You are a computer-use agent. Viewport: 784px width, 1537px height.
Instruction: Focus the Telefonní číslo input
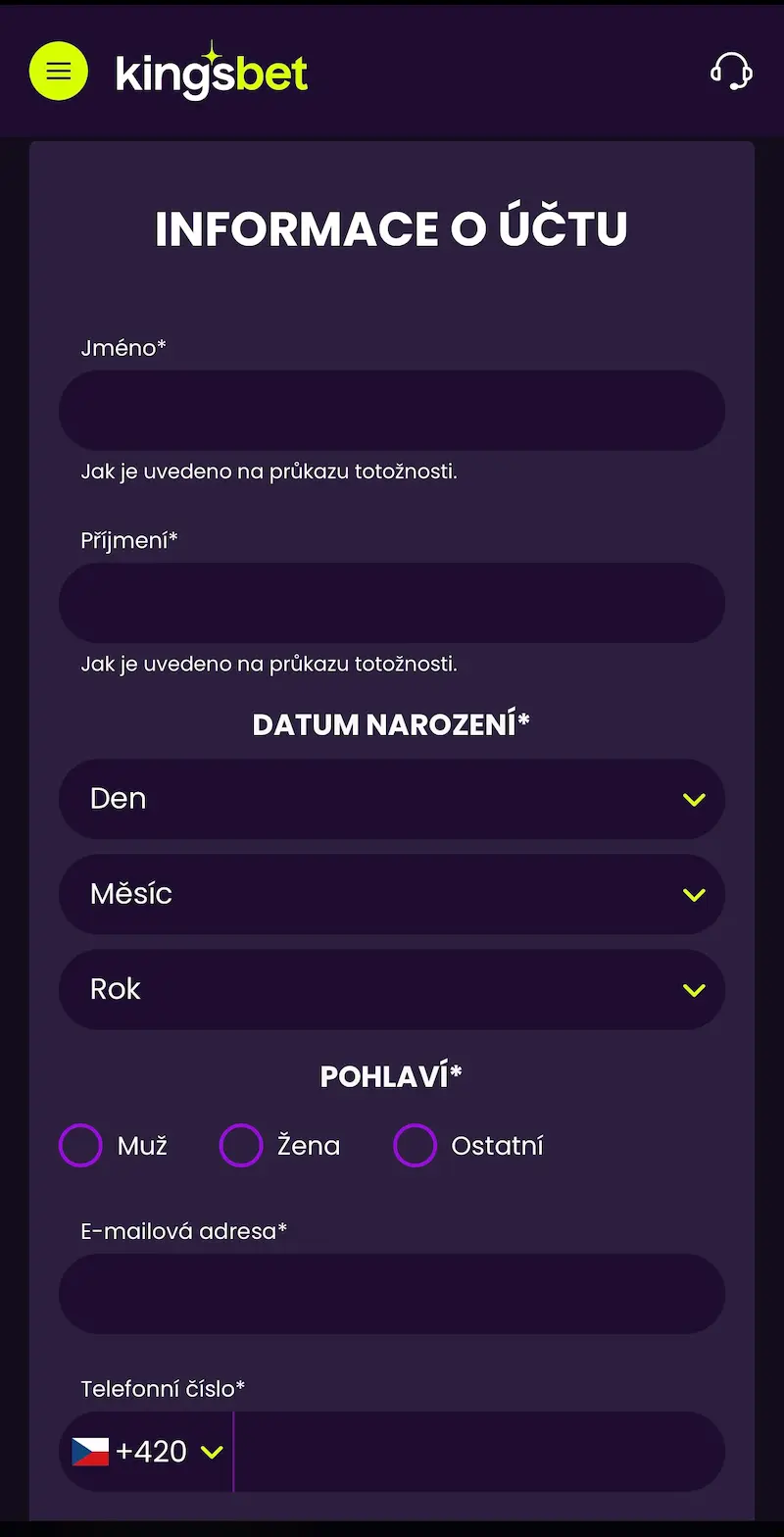click(x=479, y=1452)
